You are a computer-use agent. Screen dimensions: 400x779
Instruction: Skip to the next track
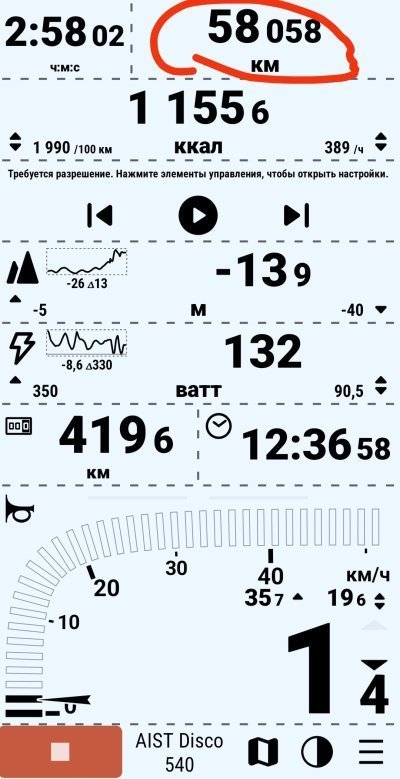(297, 215)
